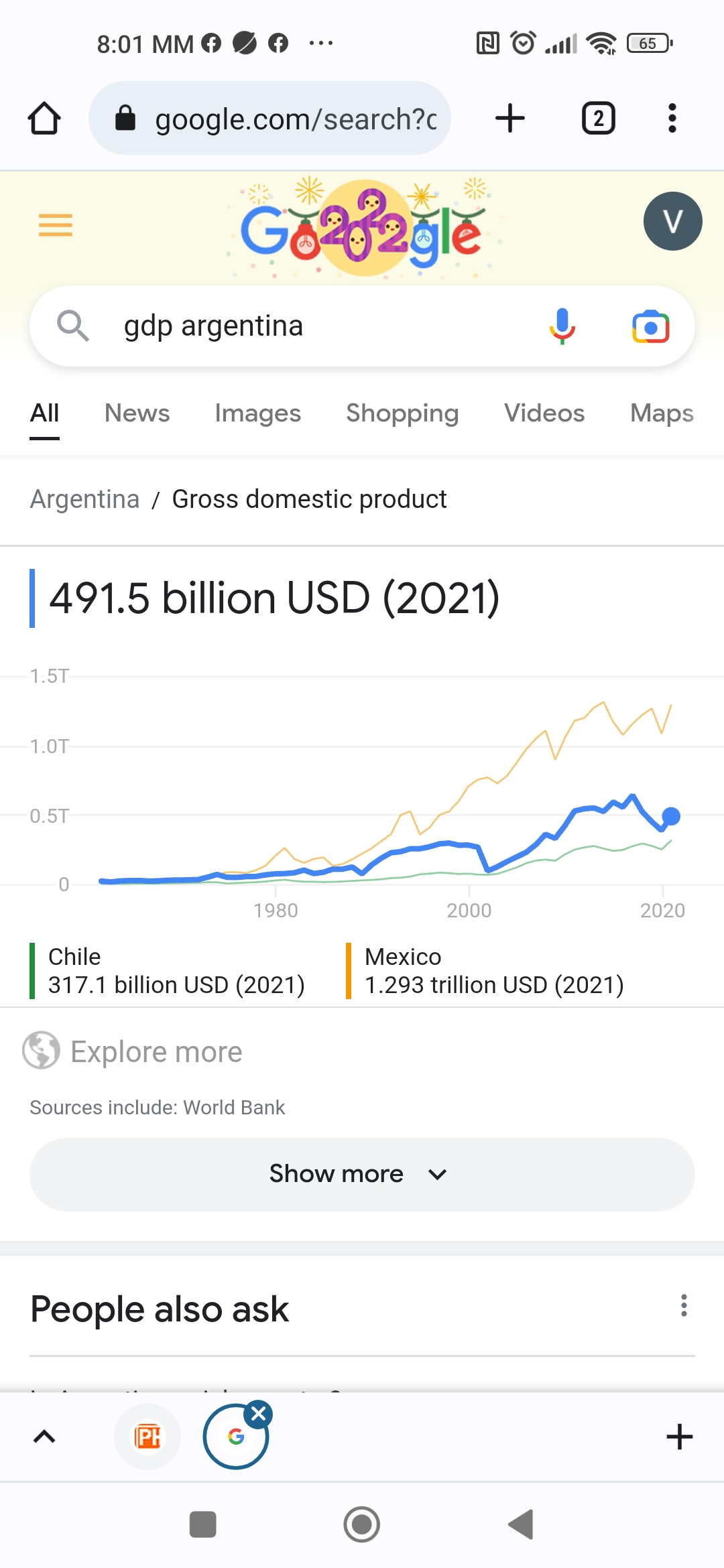The width and height of the screenshot is (724, 1568).
Task: Search by image with Google Lens
Action: click(x=650, y=326)
